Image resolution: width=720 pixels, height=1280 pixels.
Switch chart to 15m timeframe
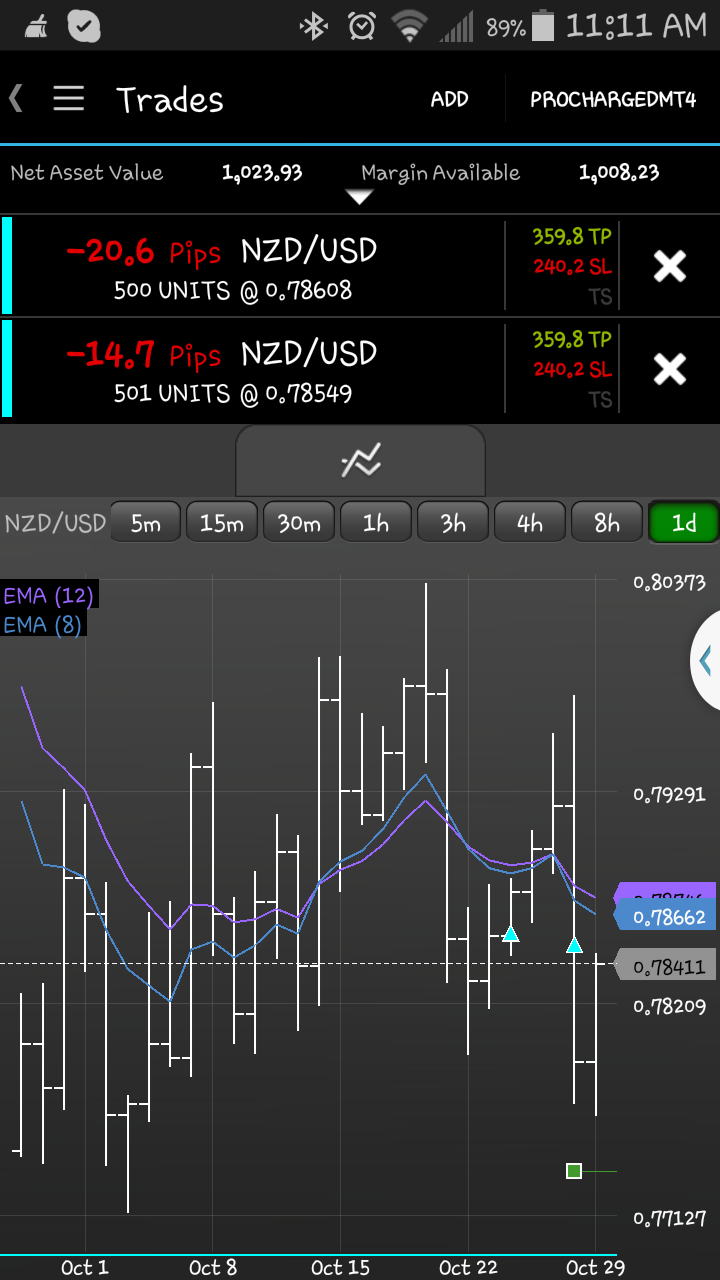(222, 522)
